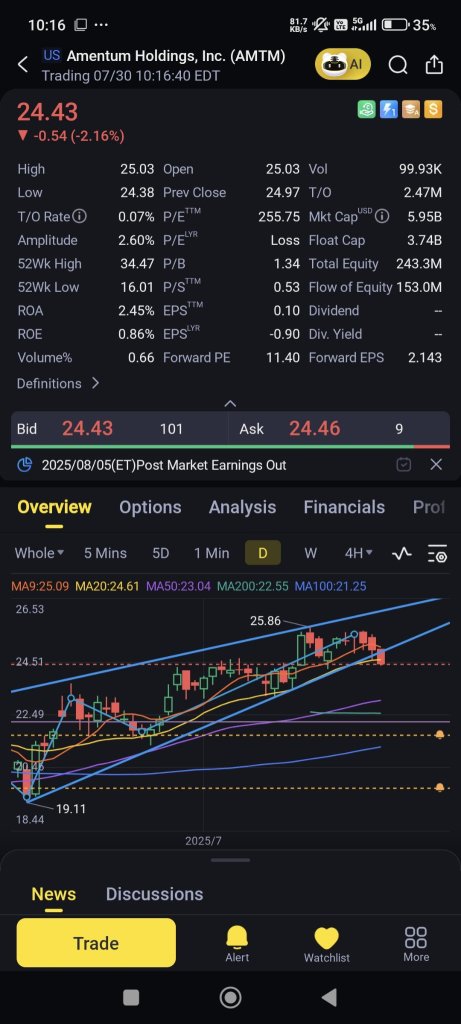Open the AI assistant button

pos(343,64)
